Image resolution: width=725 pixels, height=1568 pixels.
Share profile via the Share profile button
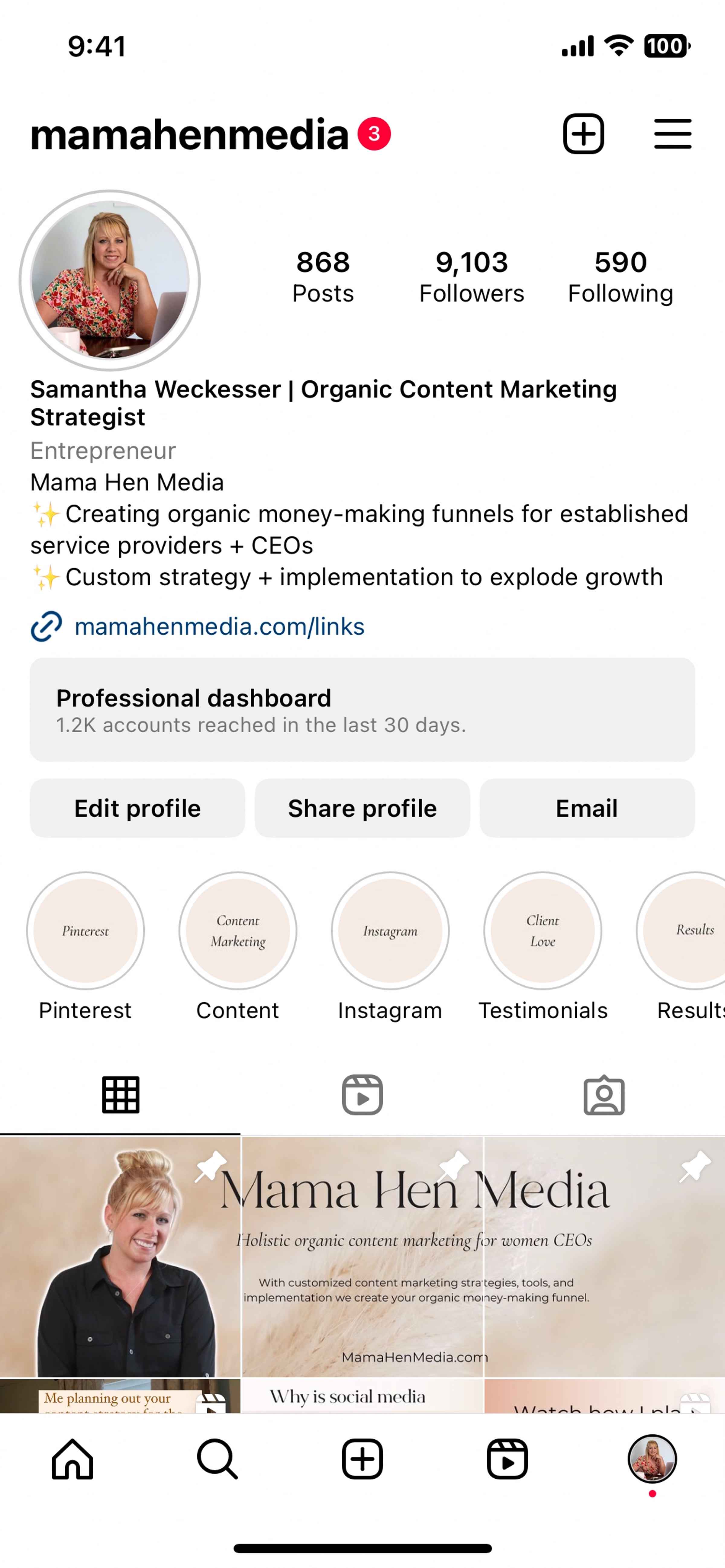pyautogui.click(x=362, y=808)
